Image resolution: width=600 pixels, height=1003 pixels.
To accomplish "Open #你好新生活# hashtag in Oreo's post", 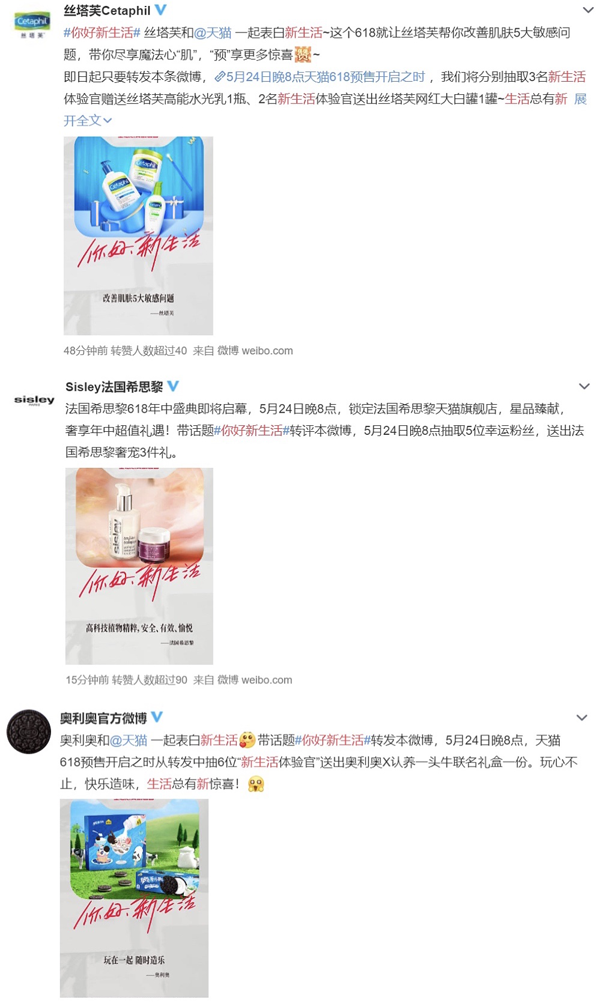I will (332, 741).
